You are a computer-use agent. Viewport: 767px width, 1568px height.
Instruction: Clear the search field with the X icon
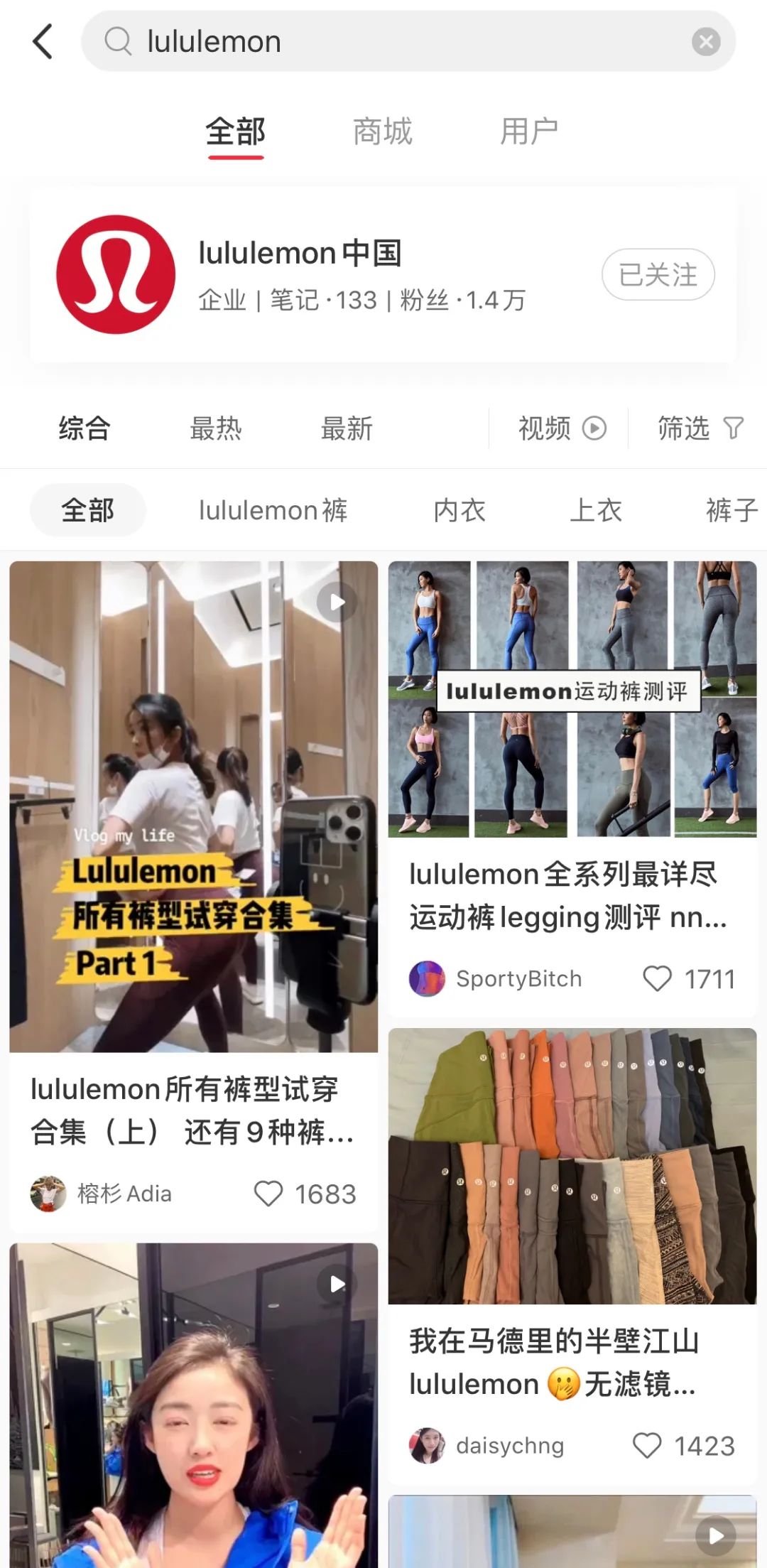coord(706,40)
